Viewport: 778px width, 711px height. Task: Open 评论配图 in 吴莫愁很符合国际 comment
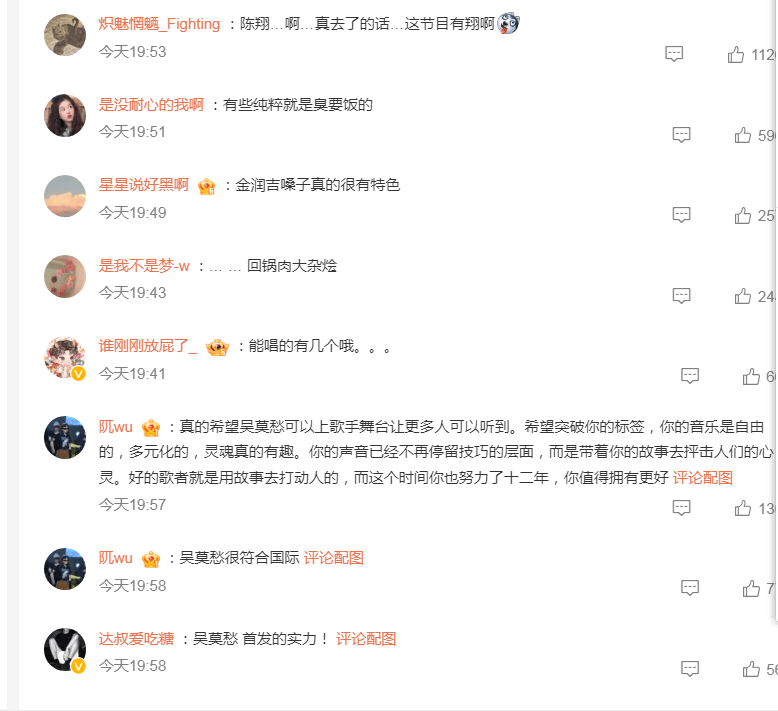(x=333, y=558)
